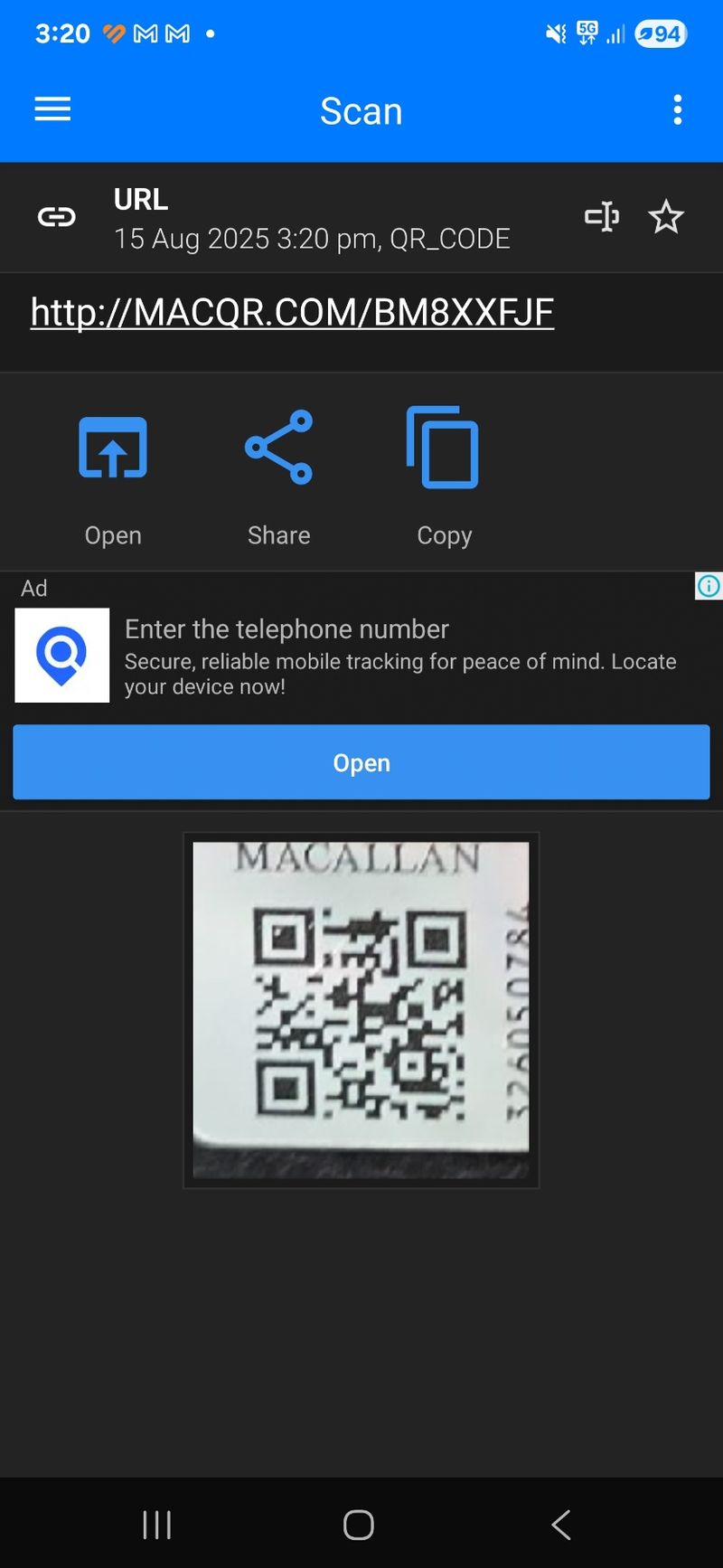View ad info icon
Viewport: 723px width, 1568px height.
point(709,586)
